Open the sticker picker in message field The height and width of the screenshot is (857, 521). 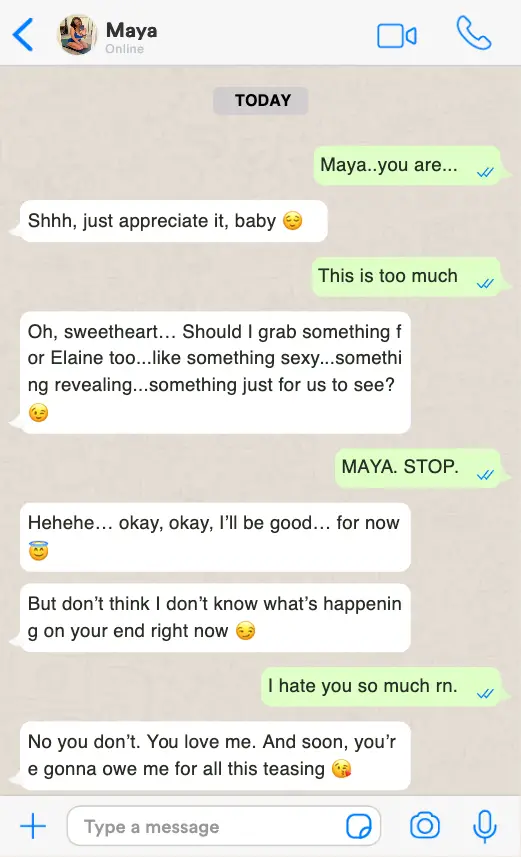359,826
